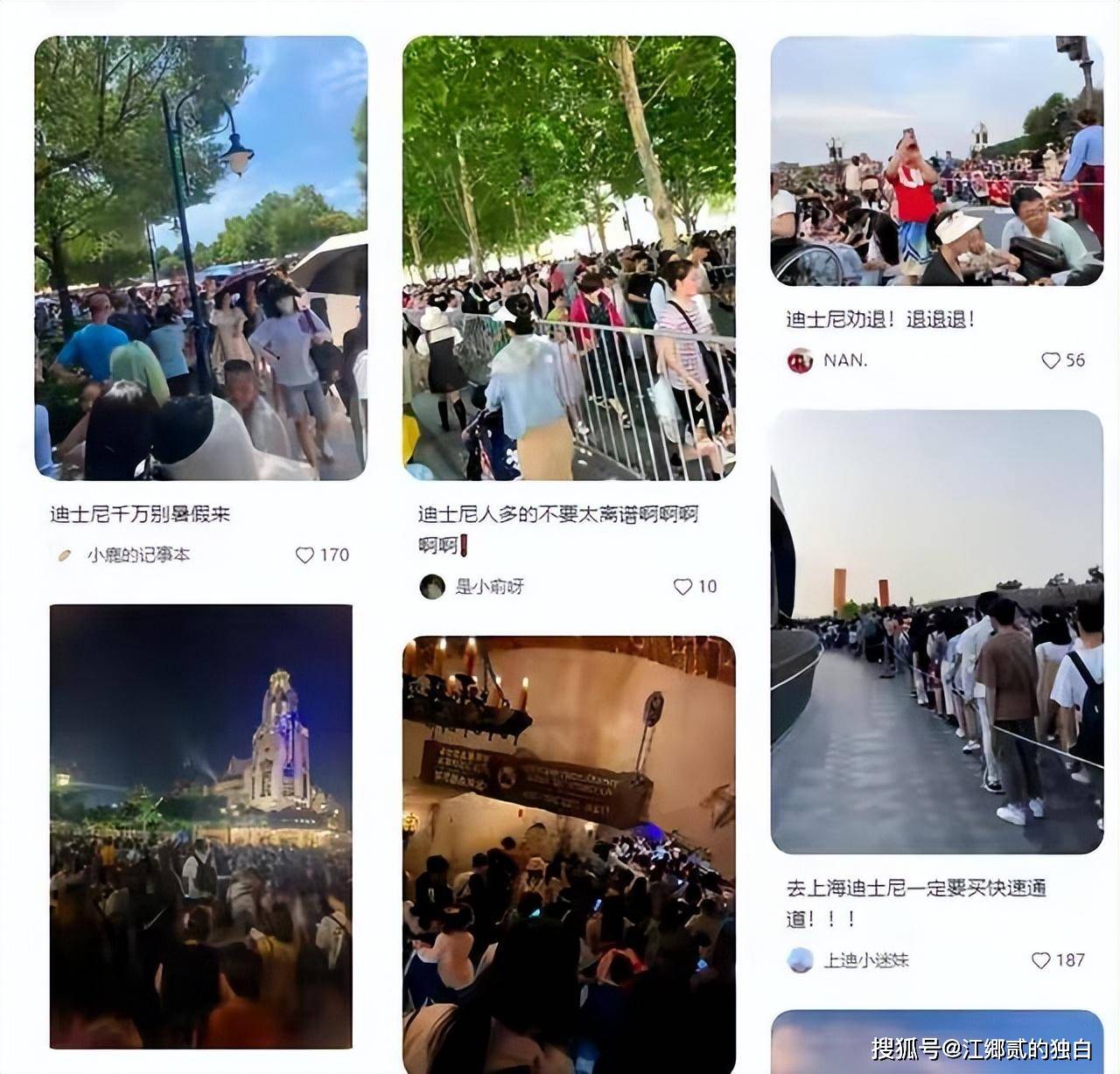View the profile of NAN.
The width and height of the screenshot is (1120, 1074).
(x=843, y=360)
